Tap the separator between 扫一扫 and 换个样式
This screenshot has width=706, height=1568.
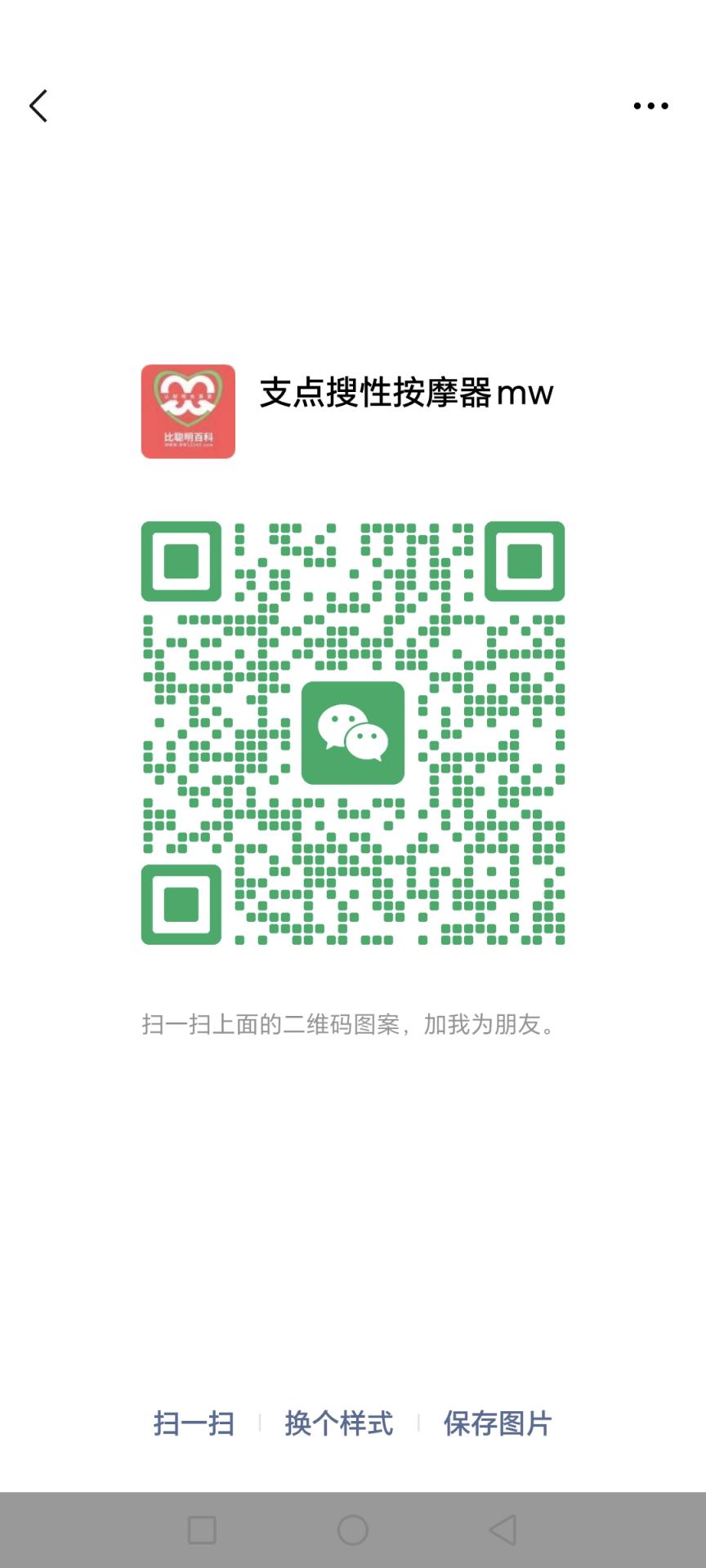coord(260,1423)
